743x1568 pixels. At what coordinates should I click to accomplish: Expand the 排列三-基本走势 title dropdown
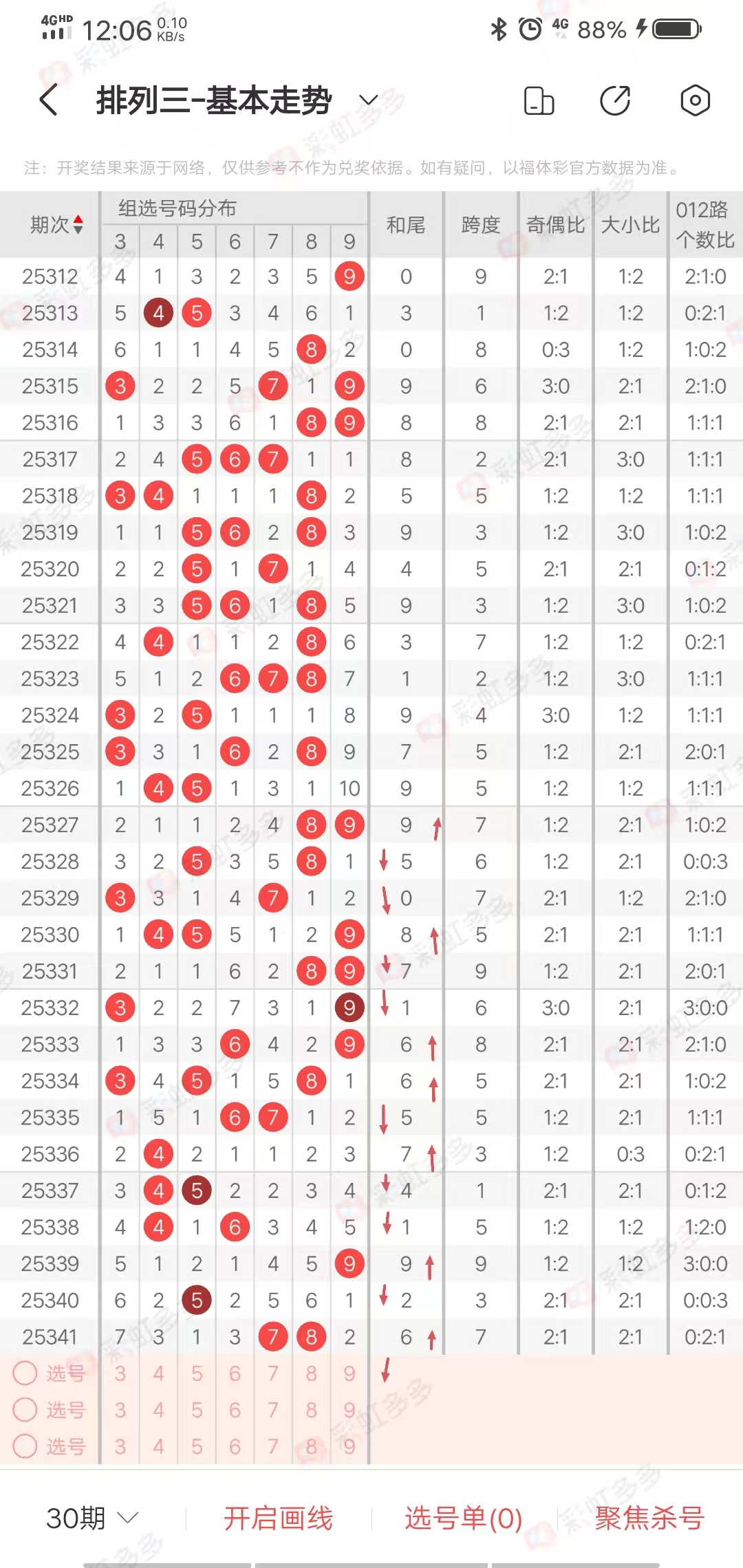pyautogui.click(x=369, y=100)
